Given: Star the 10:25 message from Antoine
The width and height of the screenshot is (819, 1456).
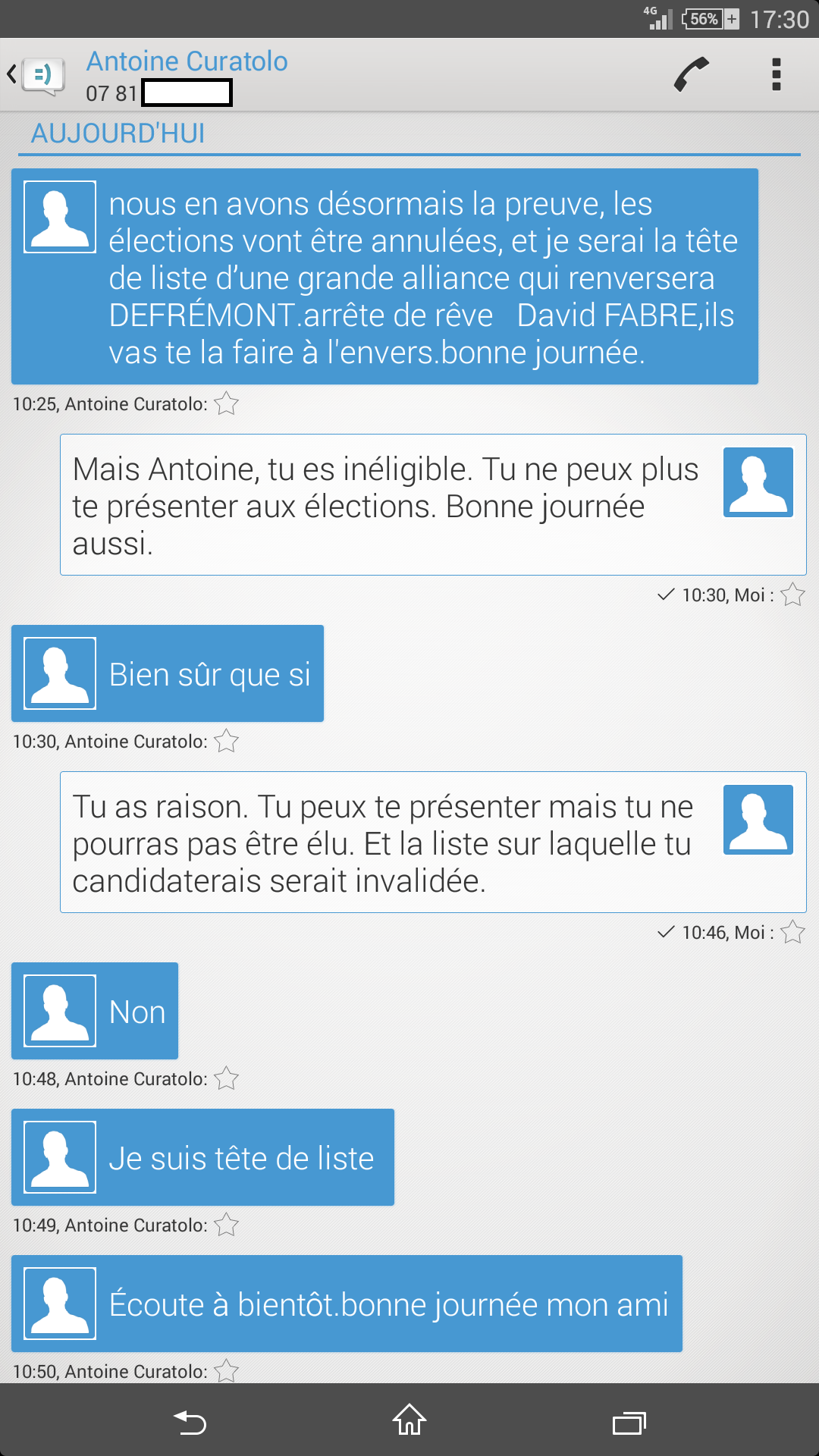Looking at the screenshot, I should (226, 403).
